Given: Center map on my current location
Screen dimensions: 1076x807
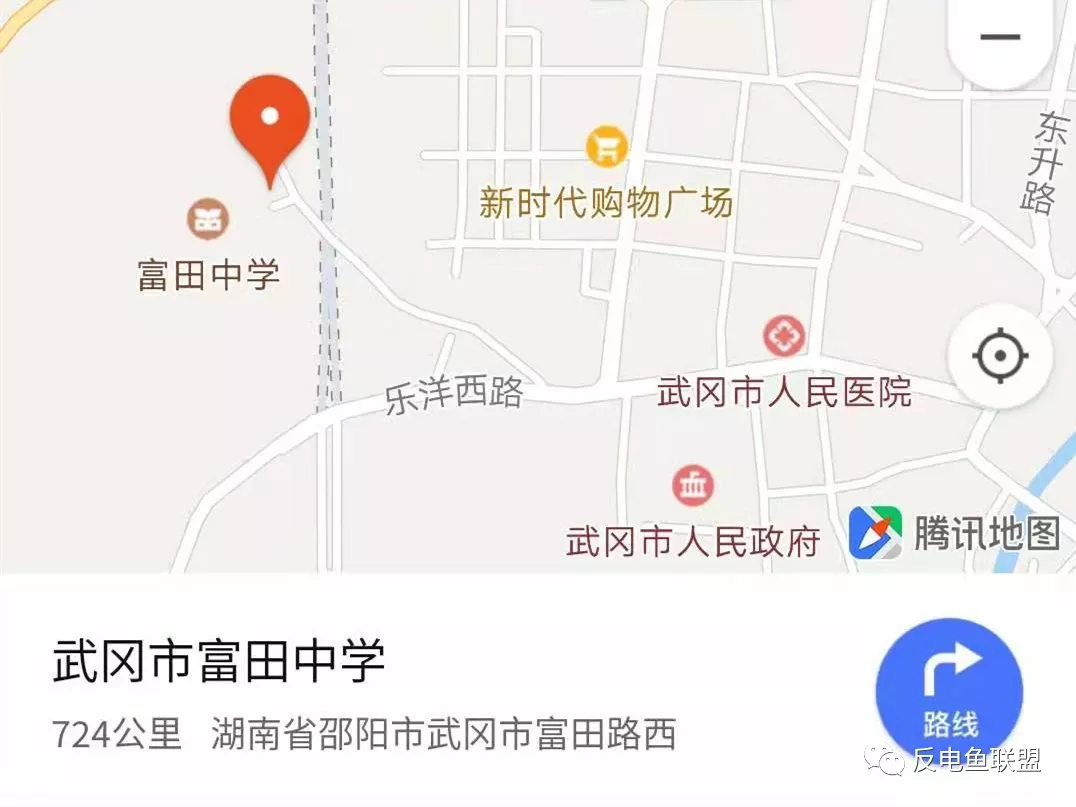Looking at the screenshot, I should coord(1000,355).
